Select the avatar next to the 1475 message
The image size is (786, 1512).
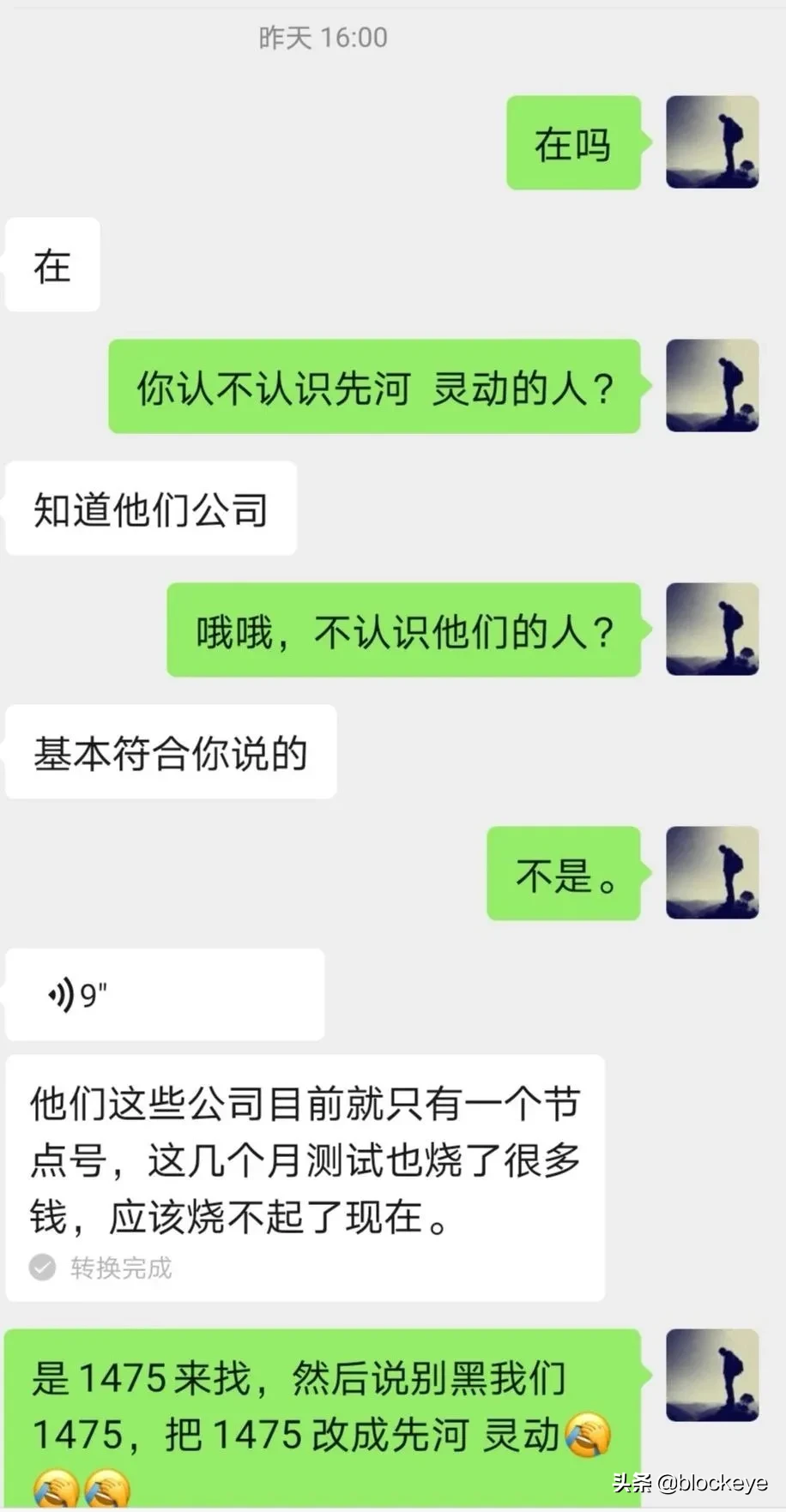click(711, 1376)
